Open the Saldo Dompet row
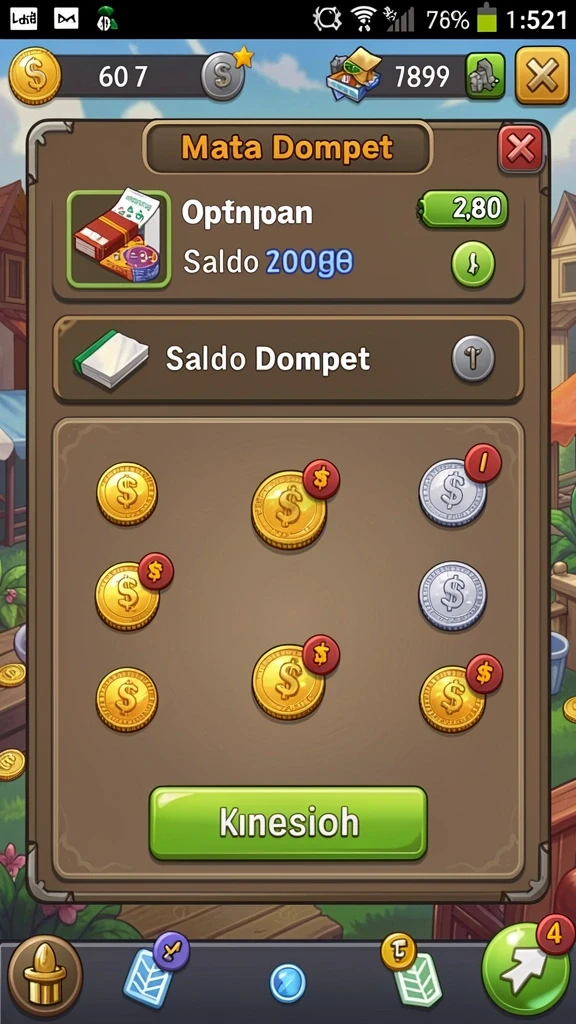The image size is (576, 1024). [288, 359]
